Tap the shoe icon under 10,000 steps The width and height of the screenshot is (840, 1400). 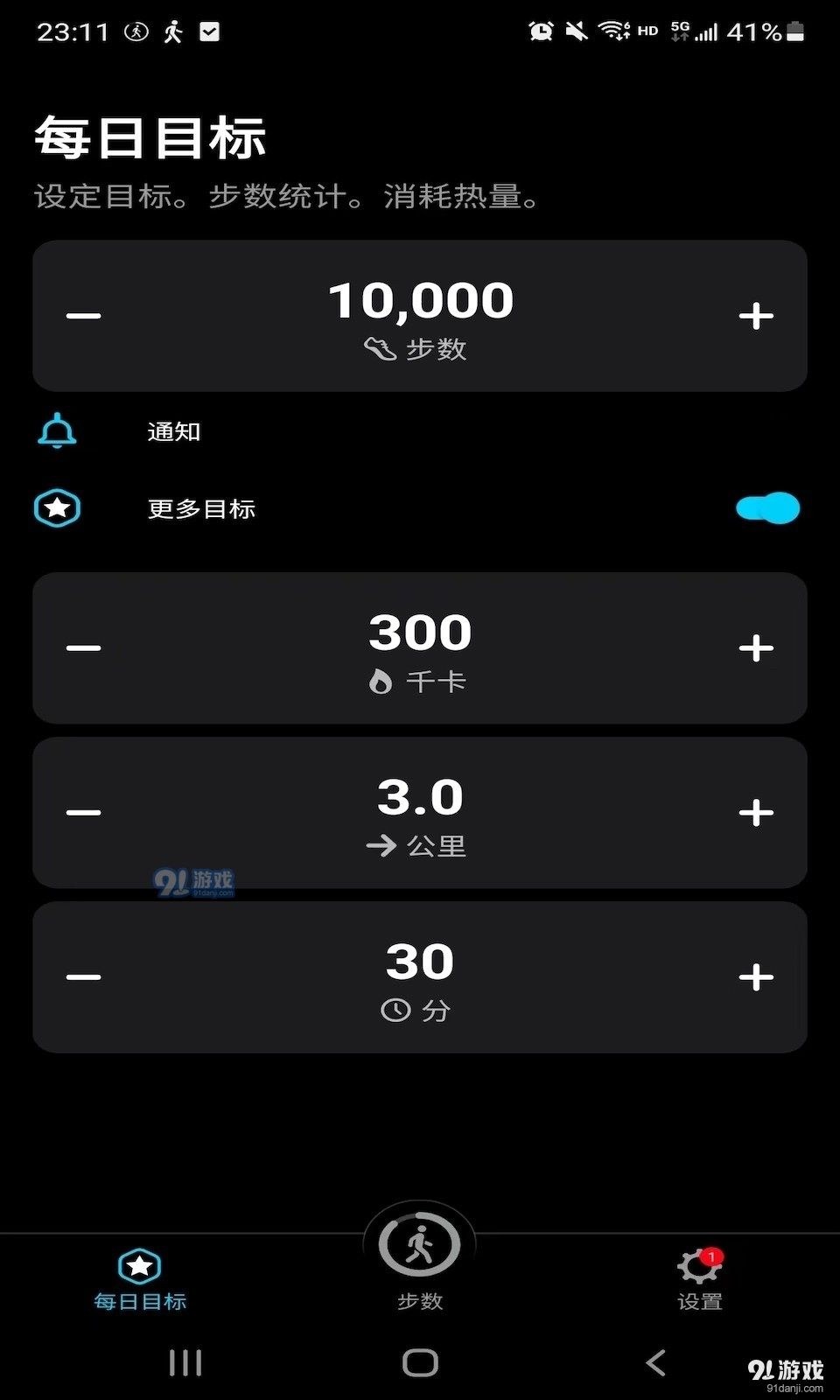(381, 347)
